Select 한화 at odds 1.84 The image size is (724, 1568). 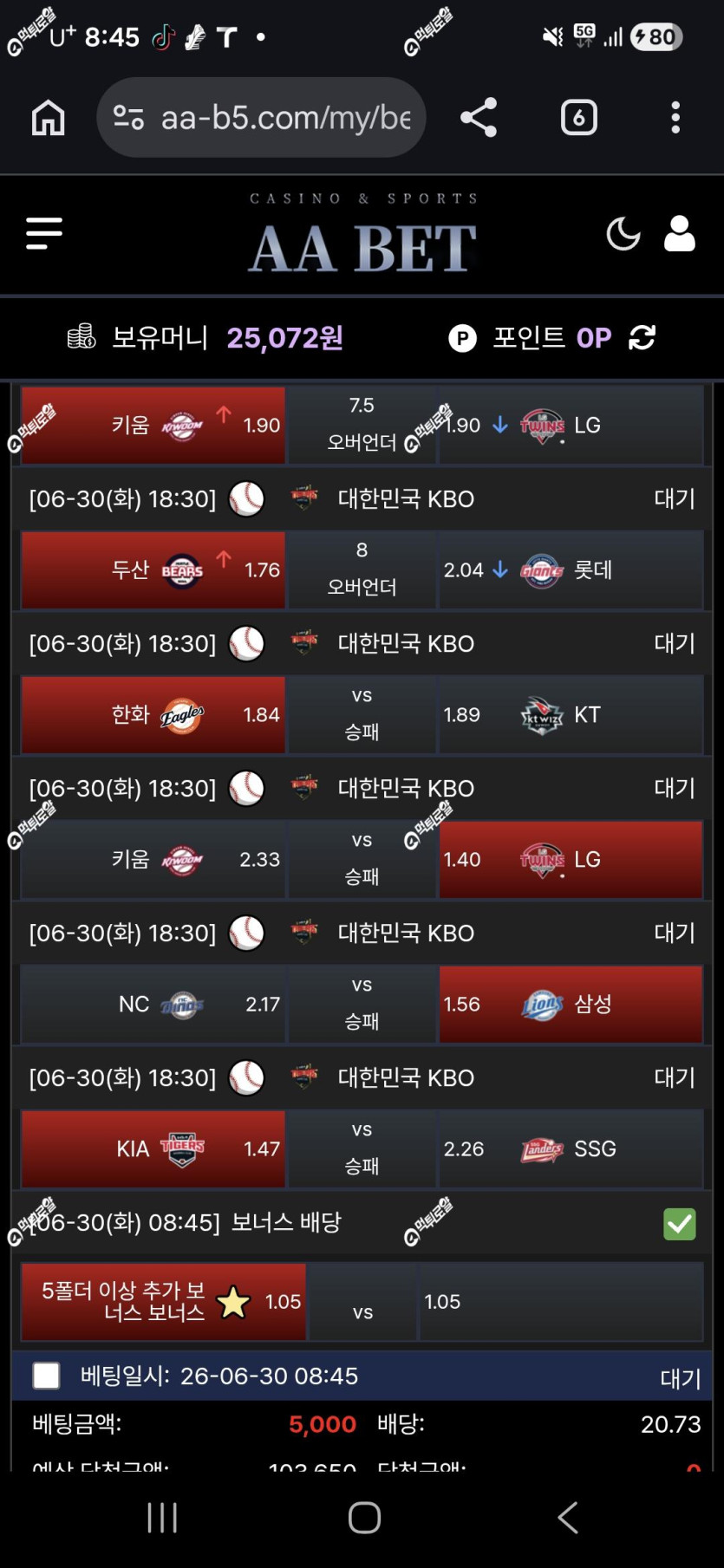pyautogui.click(x=153, y=714)
